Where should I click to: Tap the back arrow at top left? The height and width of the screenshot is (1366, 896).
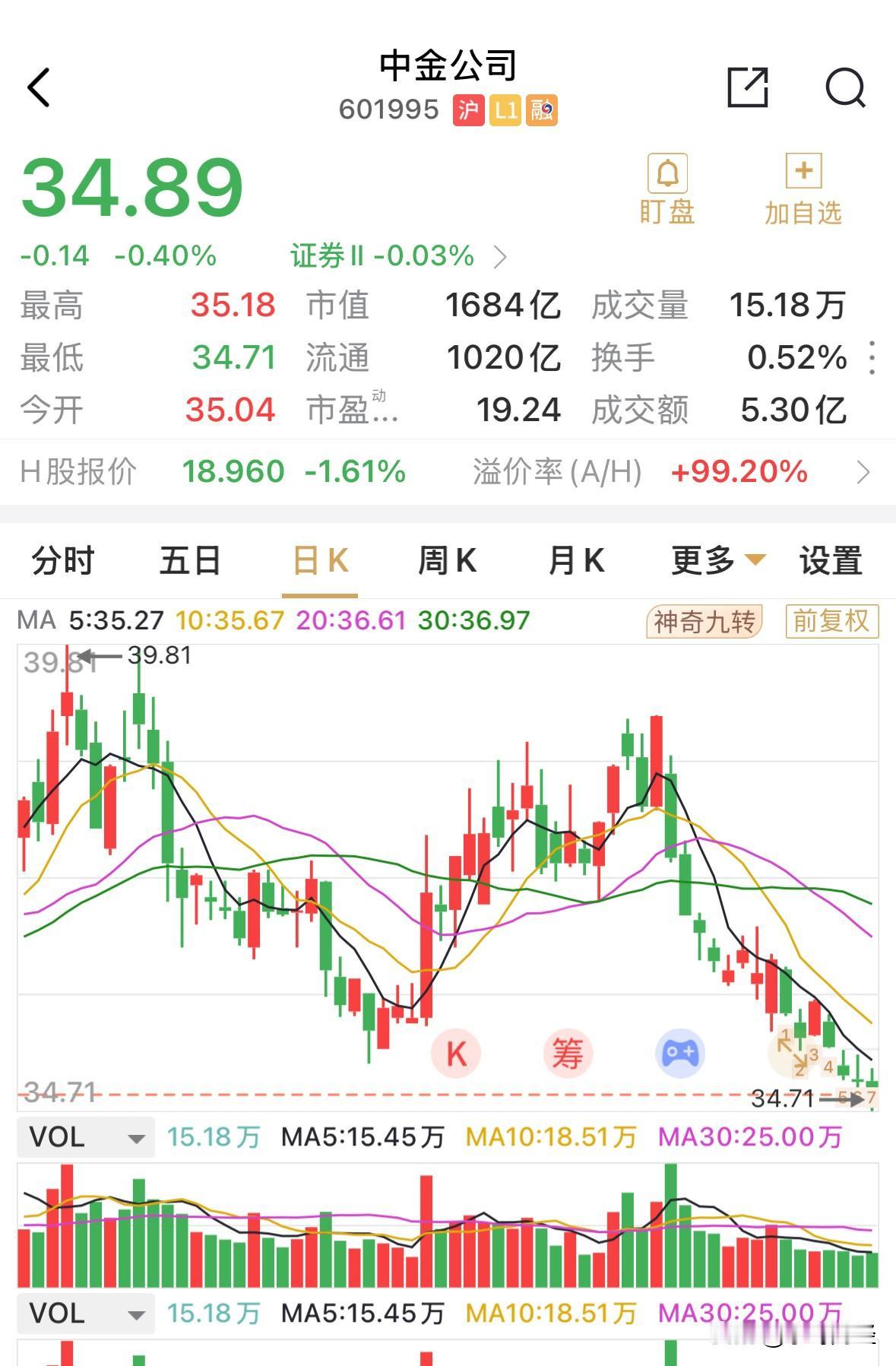pyautogui.click(x=40, y=86)
